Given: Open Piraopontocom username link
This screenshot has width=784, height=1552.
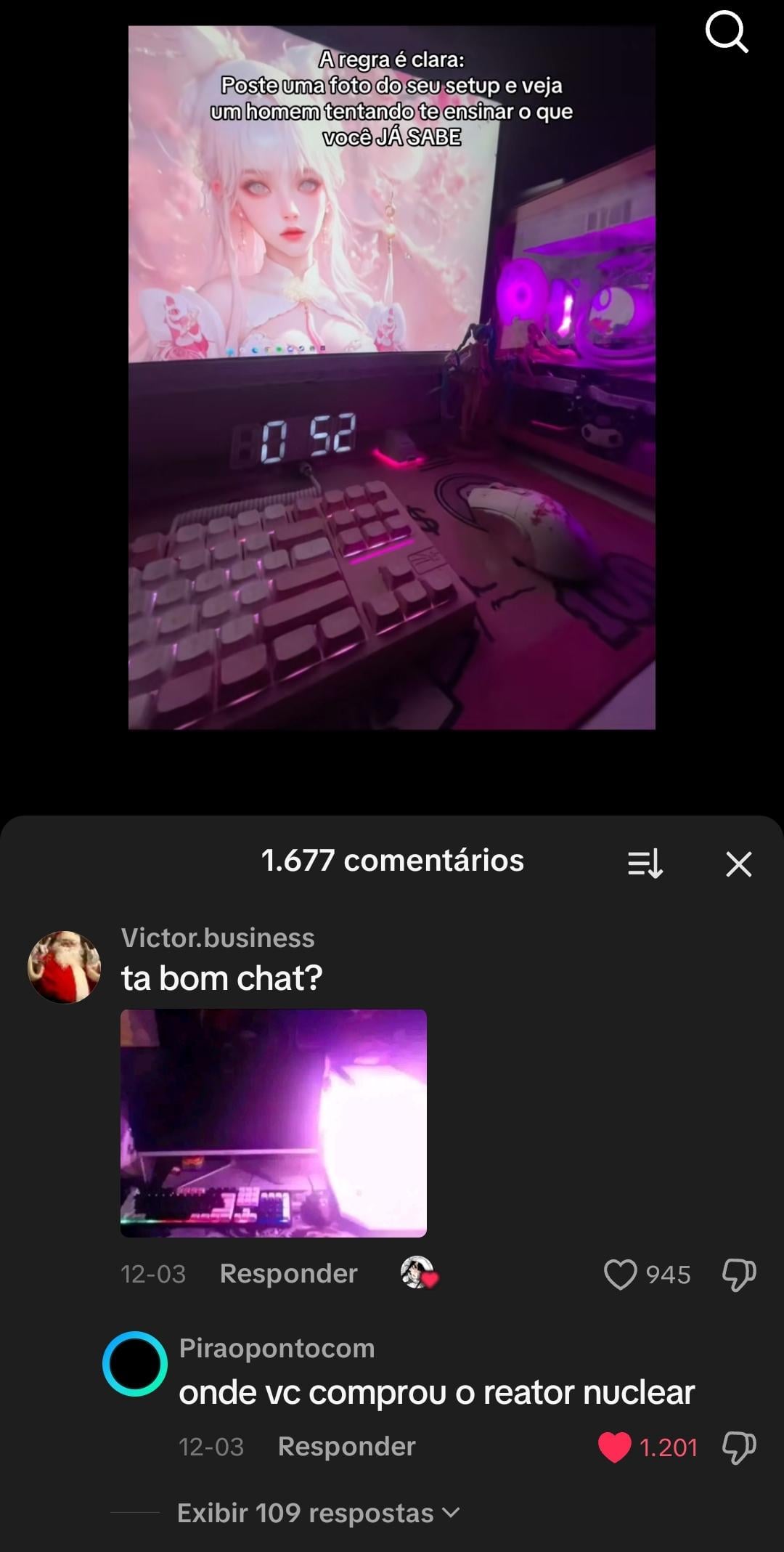Looking at the screenshot, I should point(277,1349).
